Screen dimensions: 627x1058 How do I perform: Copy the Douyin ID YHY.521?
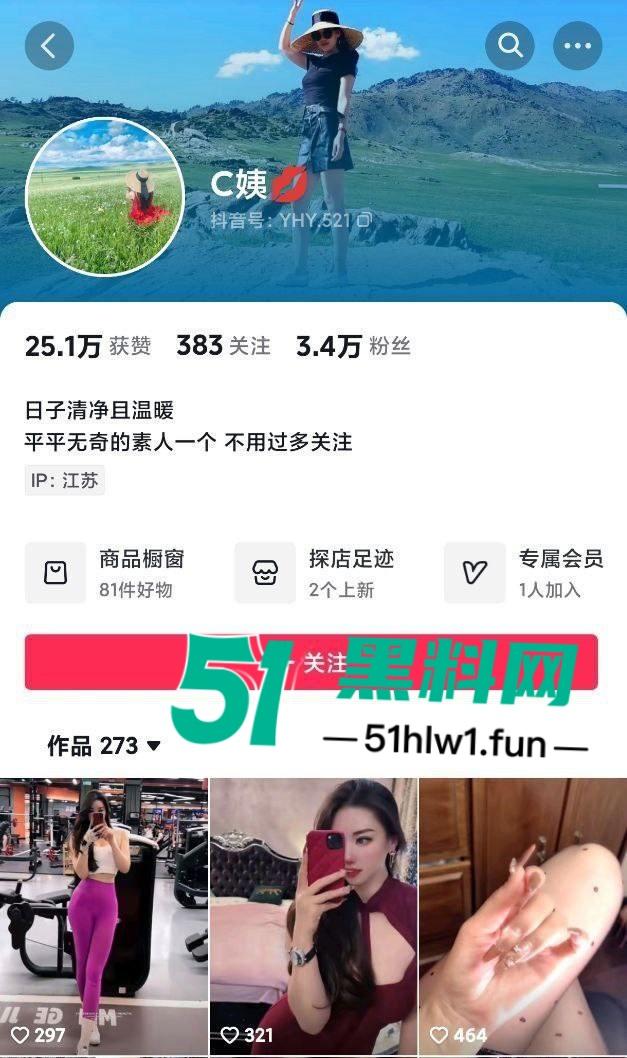pos(365,220)
